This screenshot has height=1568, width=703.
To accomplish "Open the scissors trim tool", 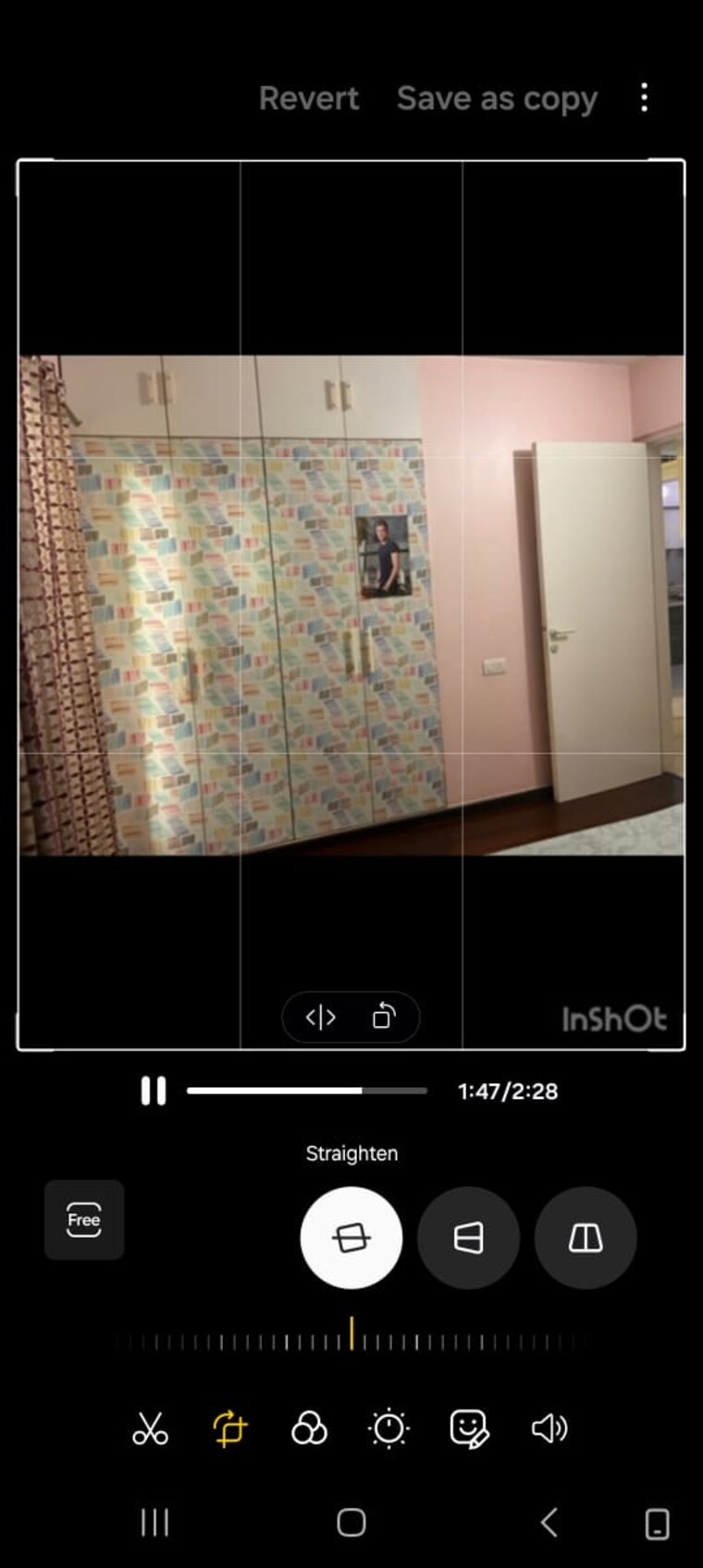I will tap(150, 1428).
